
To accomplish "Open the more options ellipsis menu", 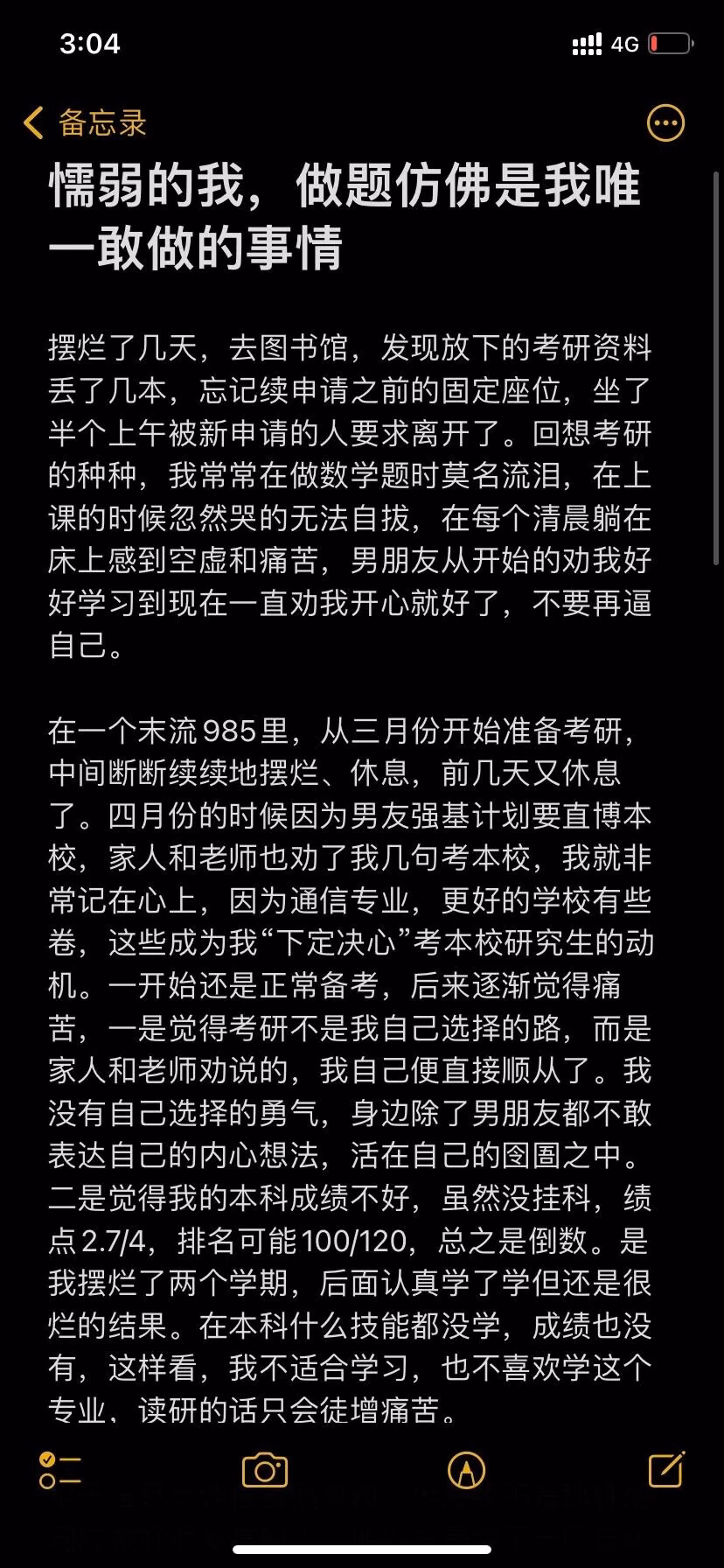I will point(665,123).
